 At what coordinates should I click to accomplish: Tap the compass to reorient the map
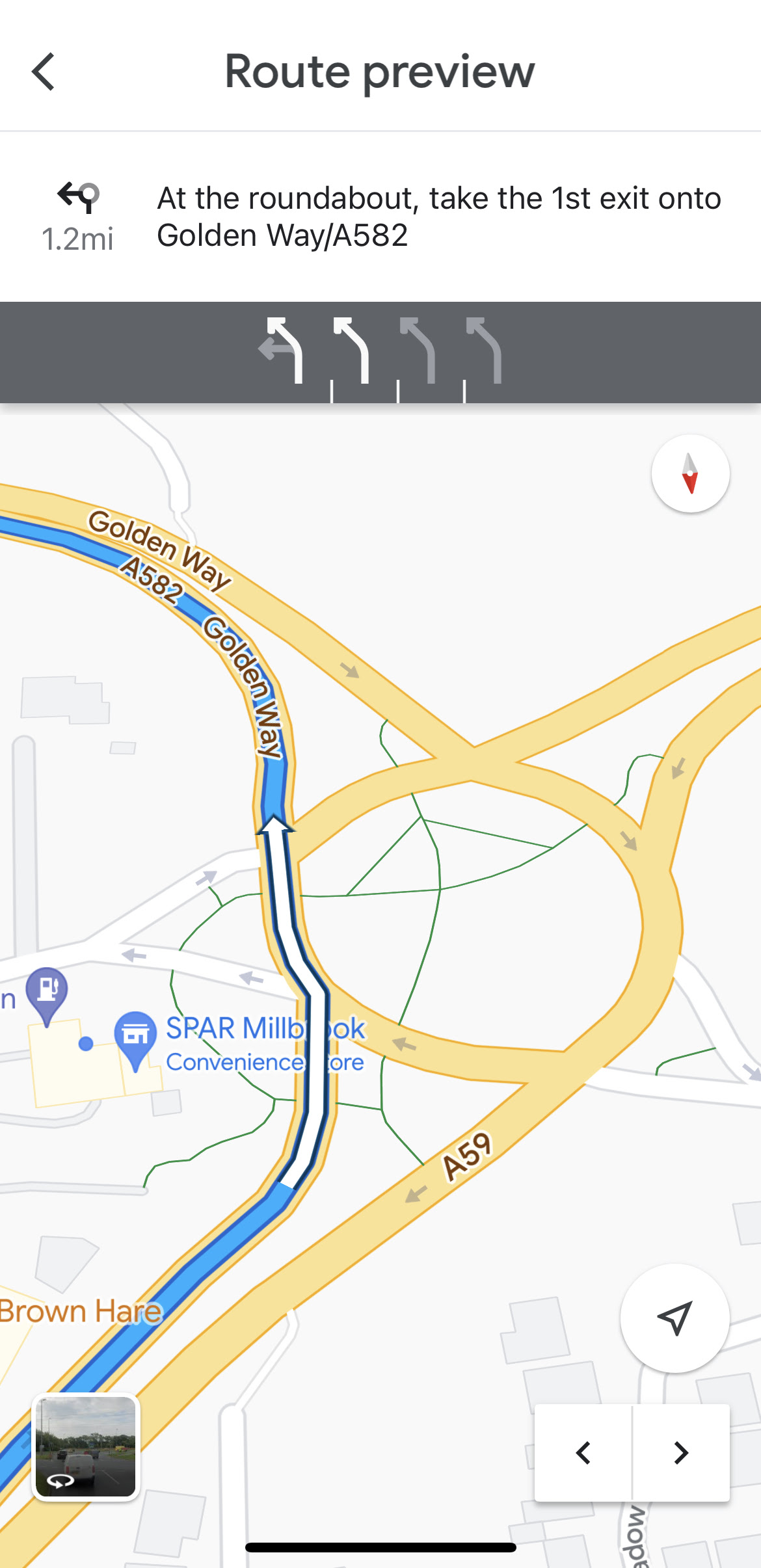690,473
